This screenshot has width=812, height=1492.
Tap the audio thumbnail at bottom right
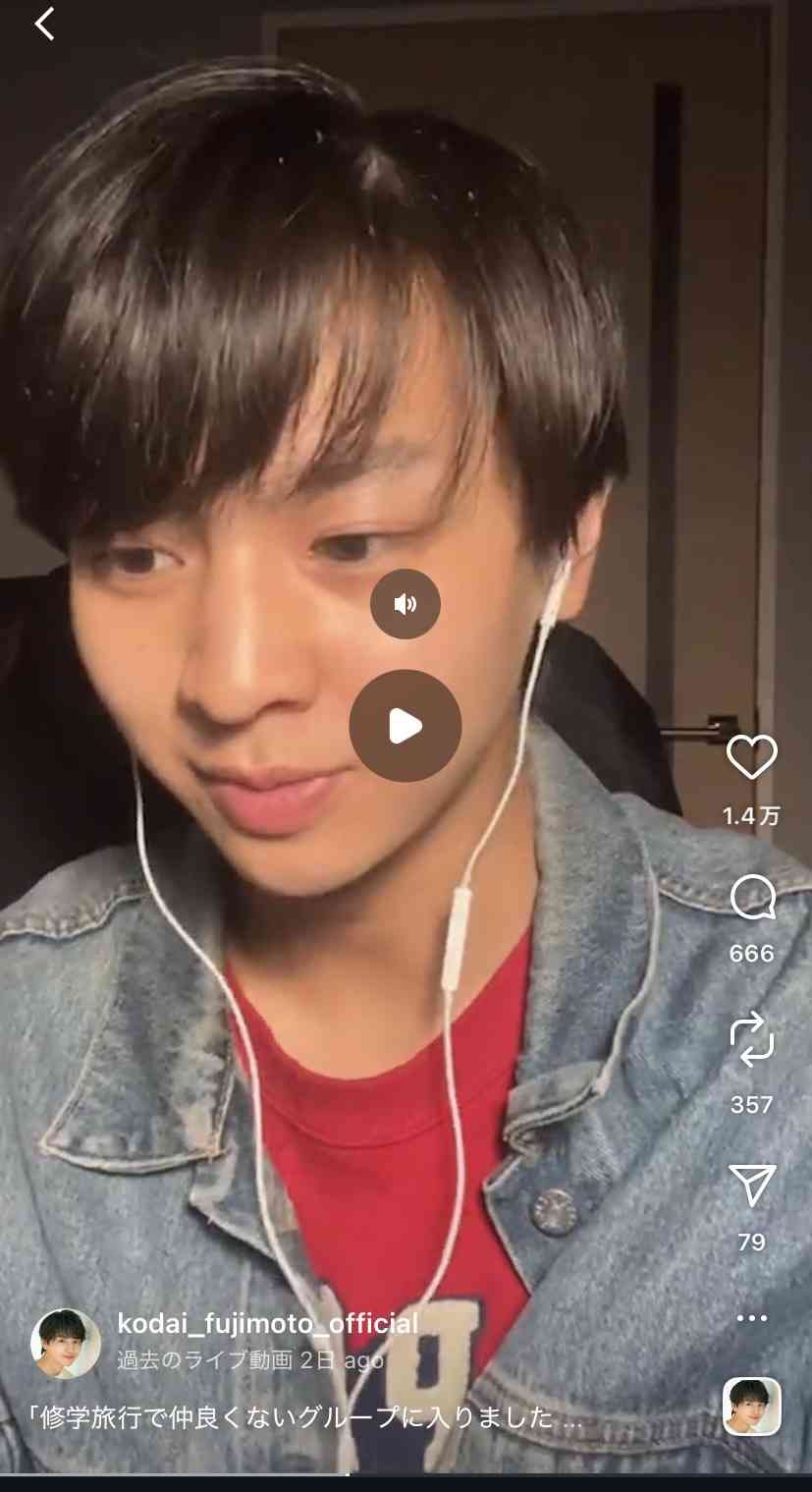pos(751,1407)
